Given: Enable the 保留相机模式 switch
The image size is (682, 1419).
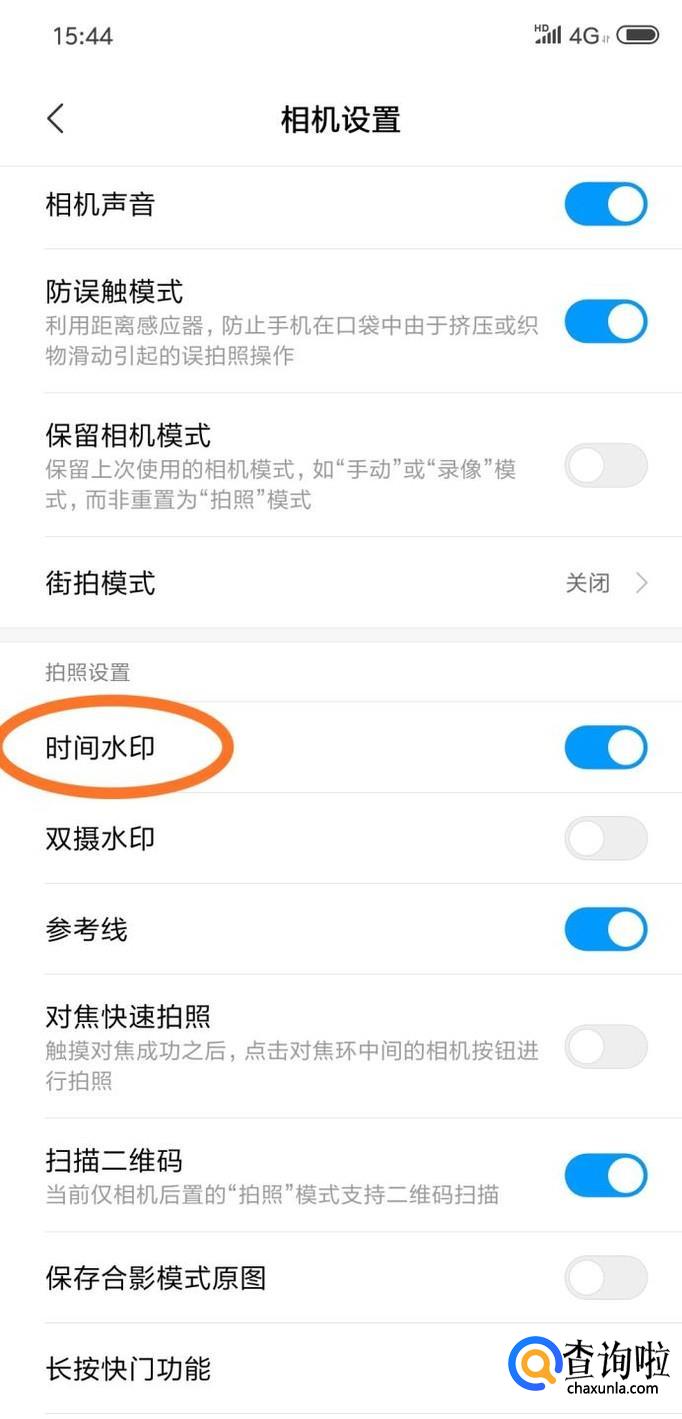Looking at the screenshot, I should [x=606, y=465].
